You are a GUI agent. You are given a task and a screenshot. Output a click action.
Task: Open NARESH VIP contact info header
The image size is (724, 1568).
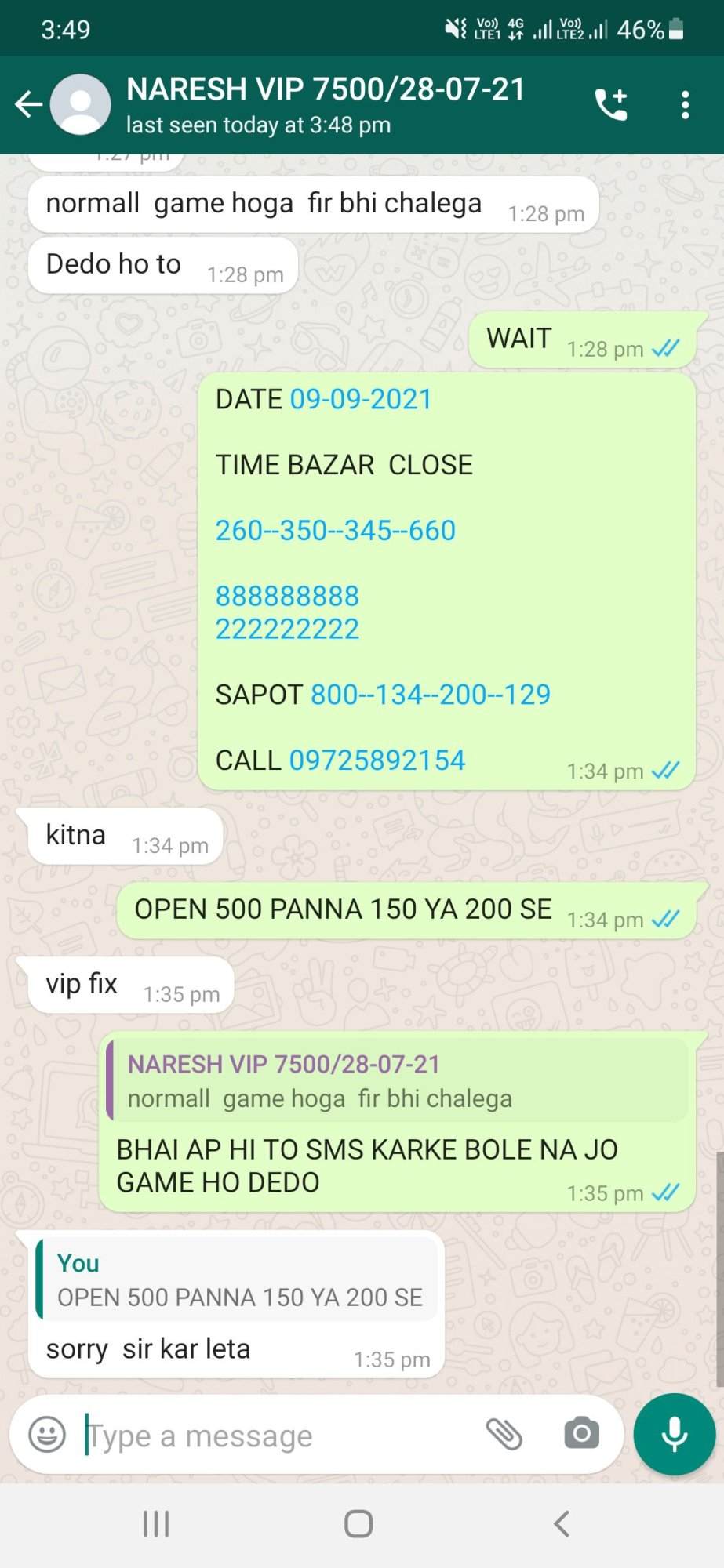pos(326,104)
